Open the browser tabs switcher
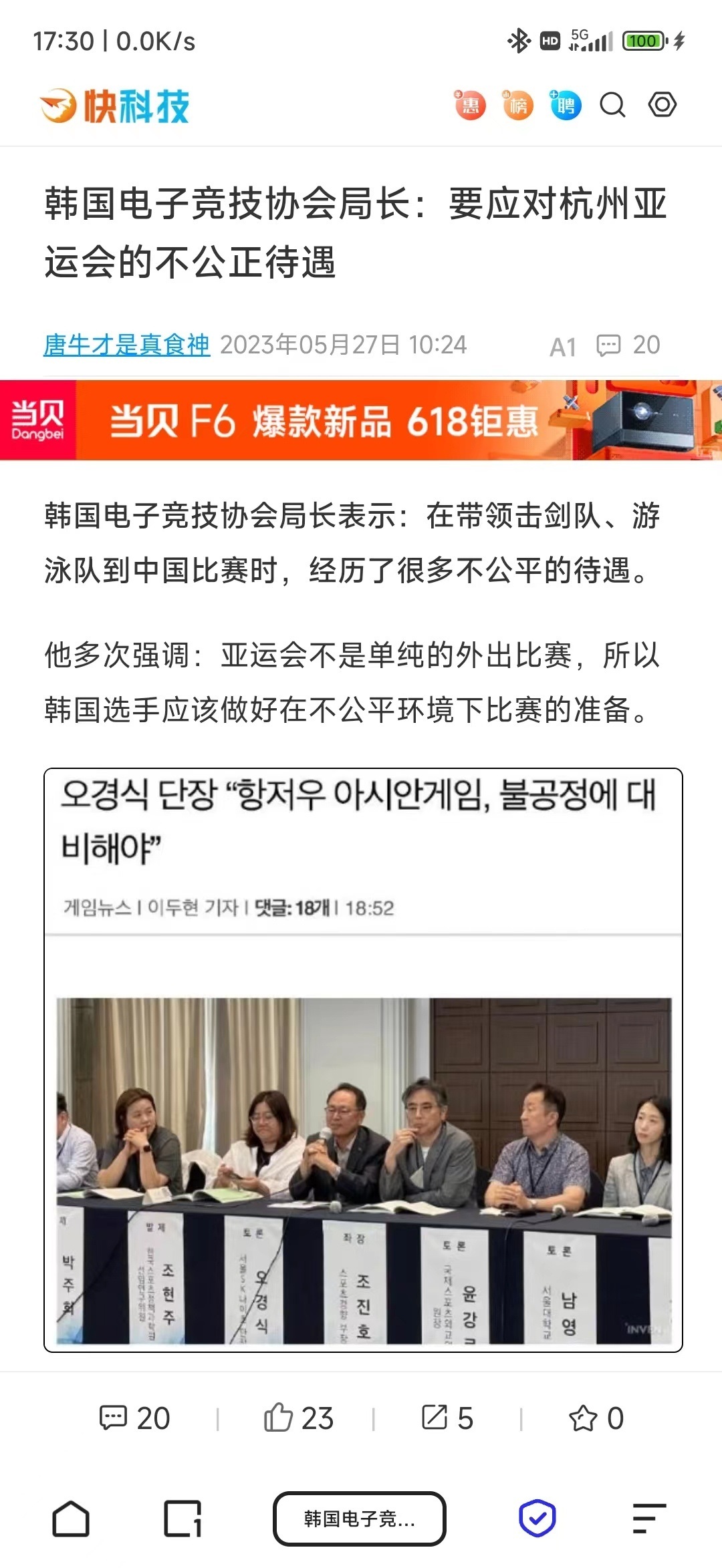Viewport: 722px width, 1568px height. (183, 1519)
